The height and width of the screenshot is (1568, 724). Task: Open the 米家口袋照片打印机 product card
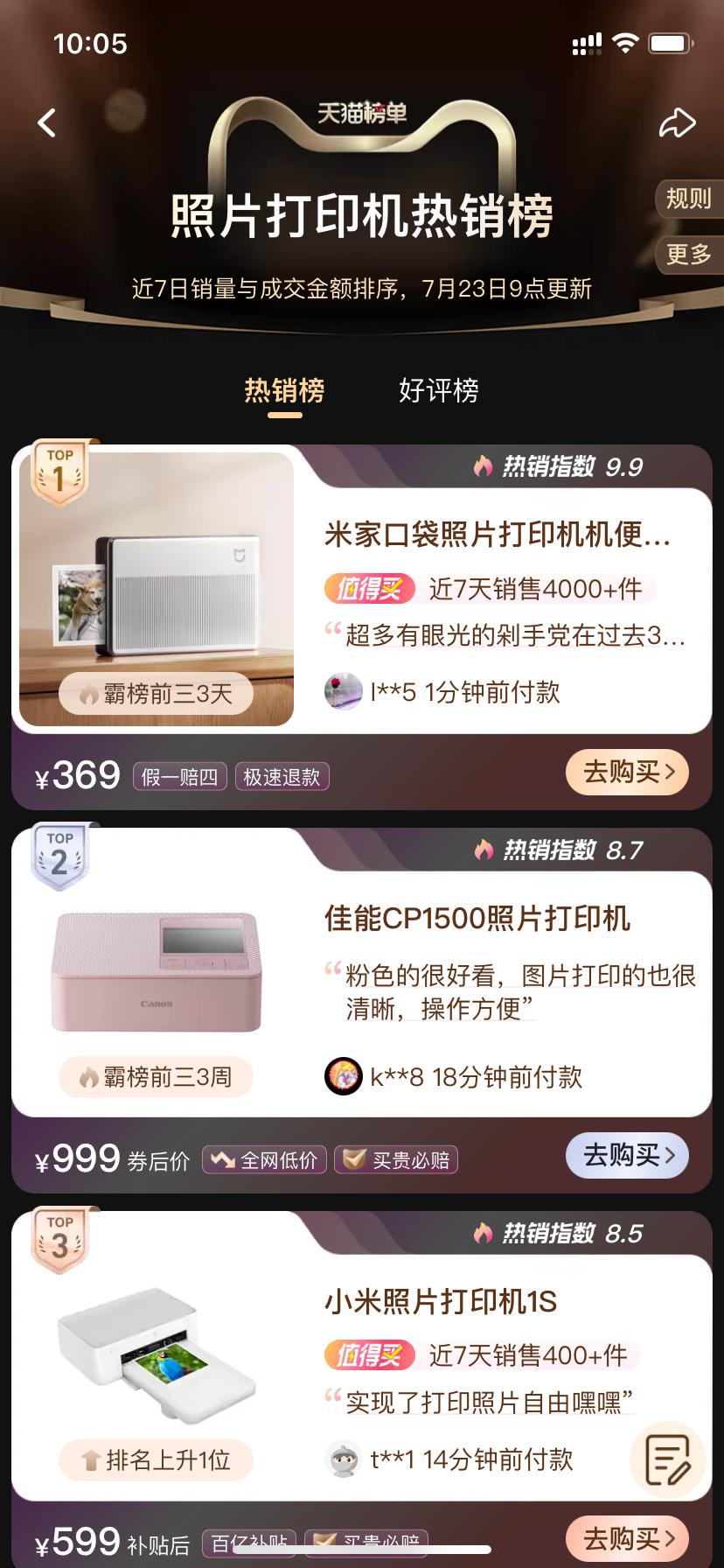(x=497, y=533)
